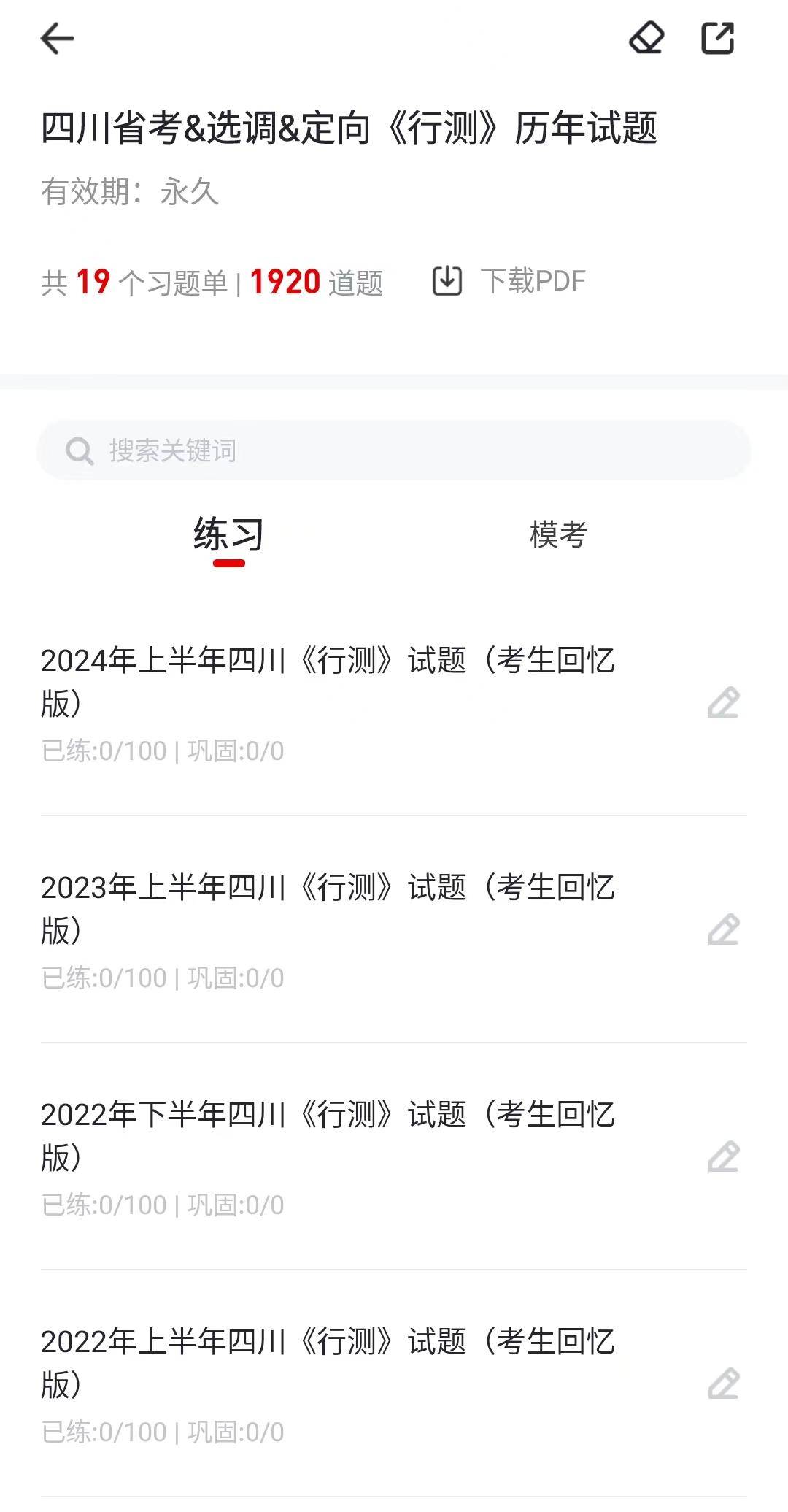
Task: Tap the pencil icon for 2024年上半年 paper
Action: click(724, 702)
